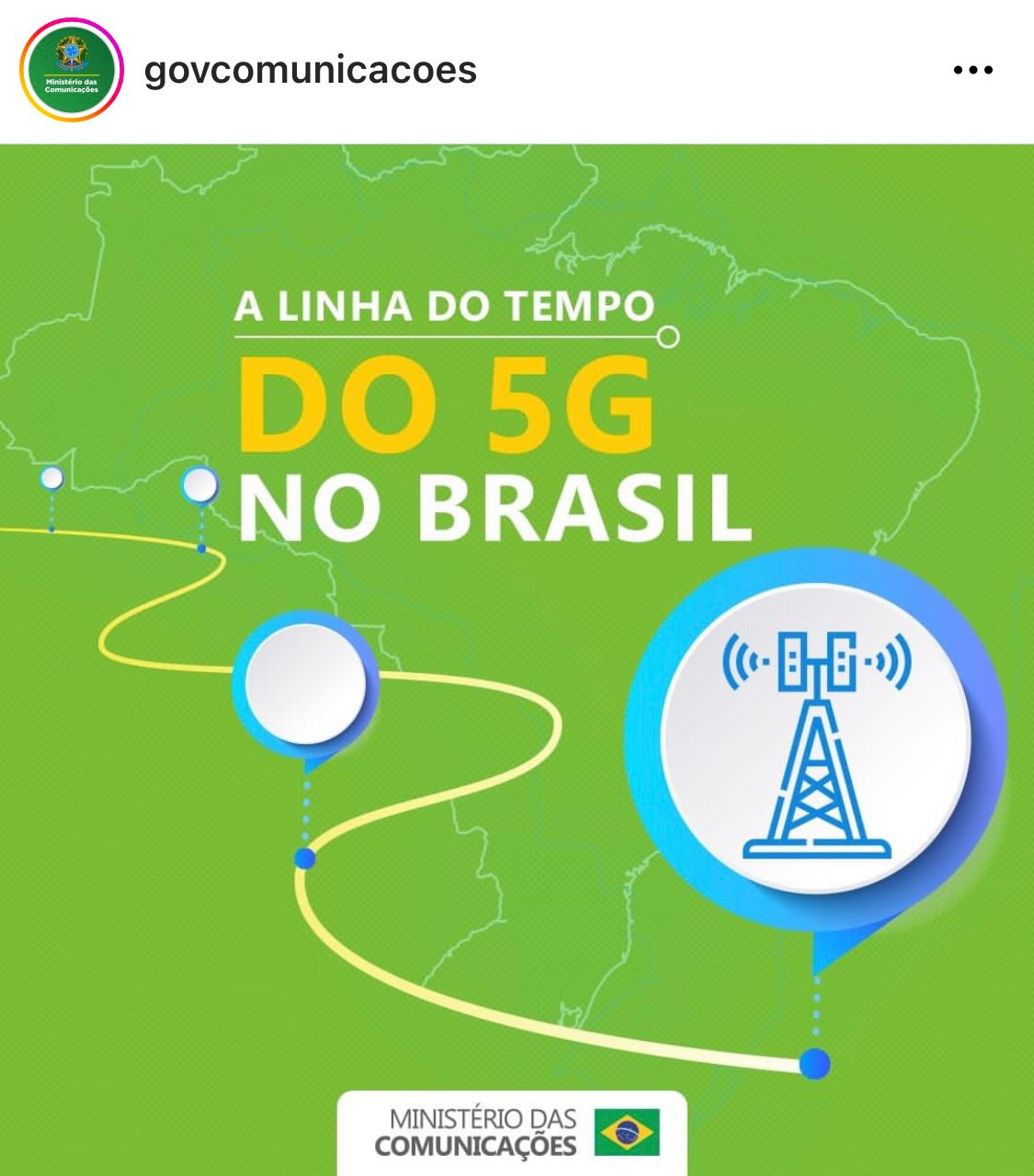Click the Ministério das Comunicações profile avatar
Screen dimensions: 1034x1176
click(x=74, y=74)
